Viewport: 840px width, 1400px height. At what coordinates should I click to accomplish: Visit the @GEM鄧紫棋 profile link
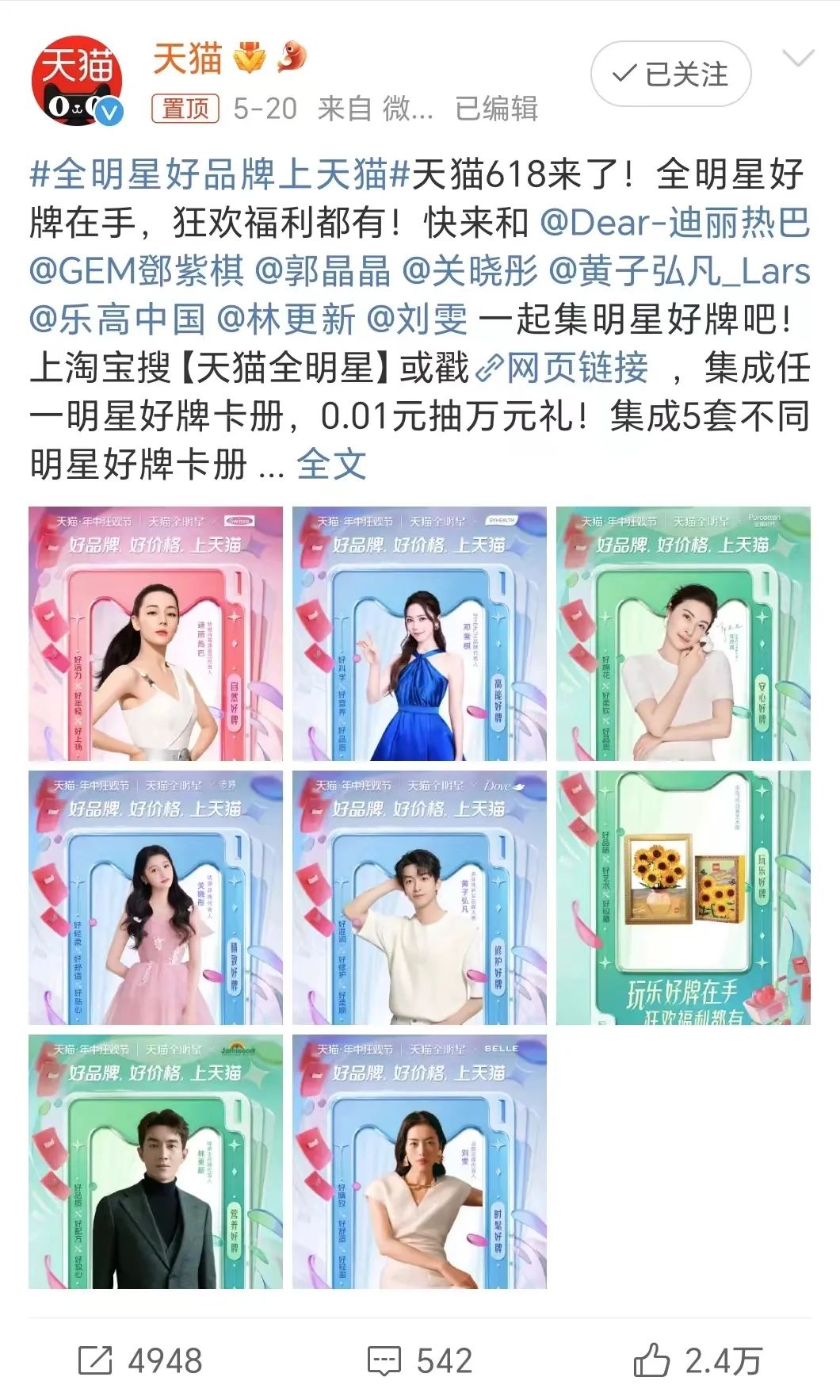point(136,271)
